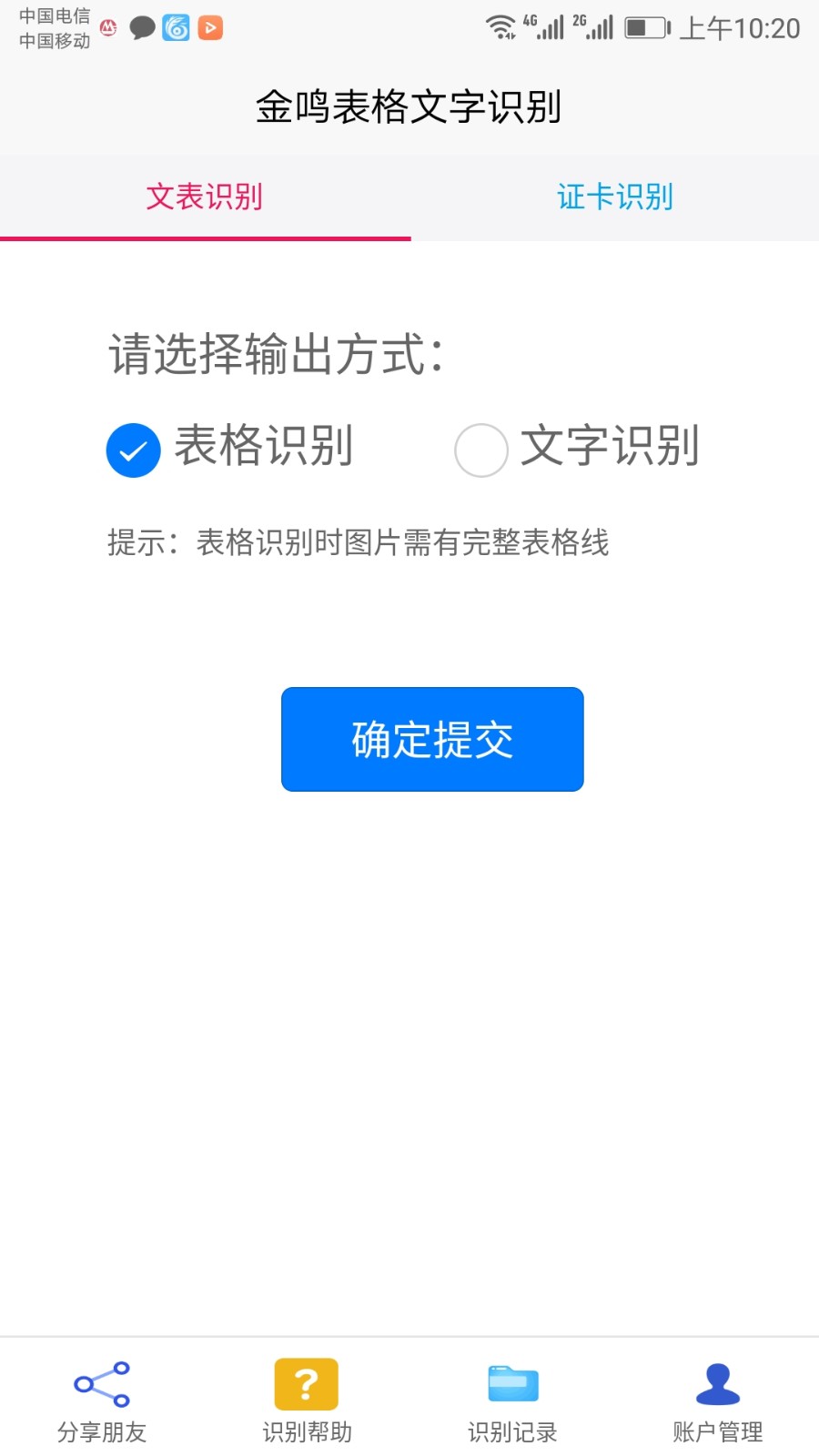Switch to the 证卡识别 tab
This screenshot has width=819, height=1456.
click(614, 197)
